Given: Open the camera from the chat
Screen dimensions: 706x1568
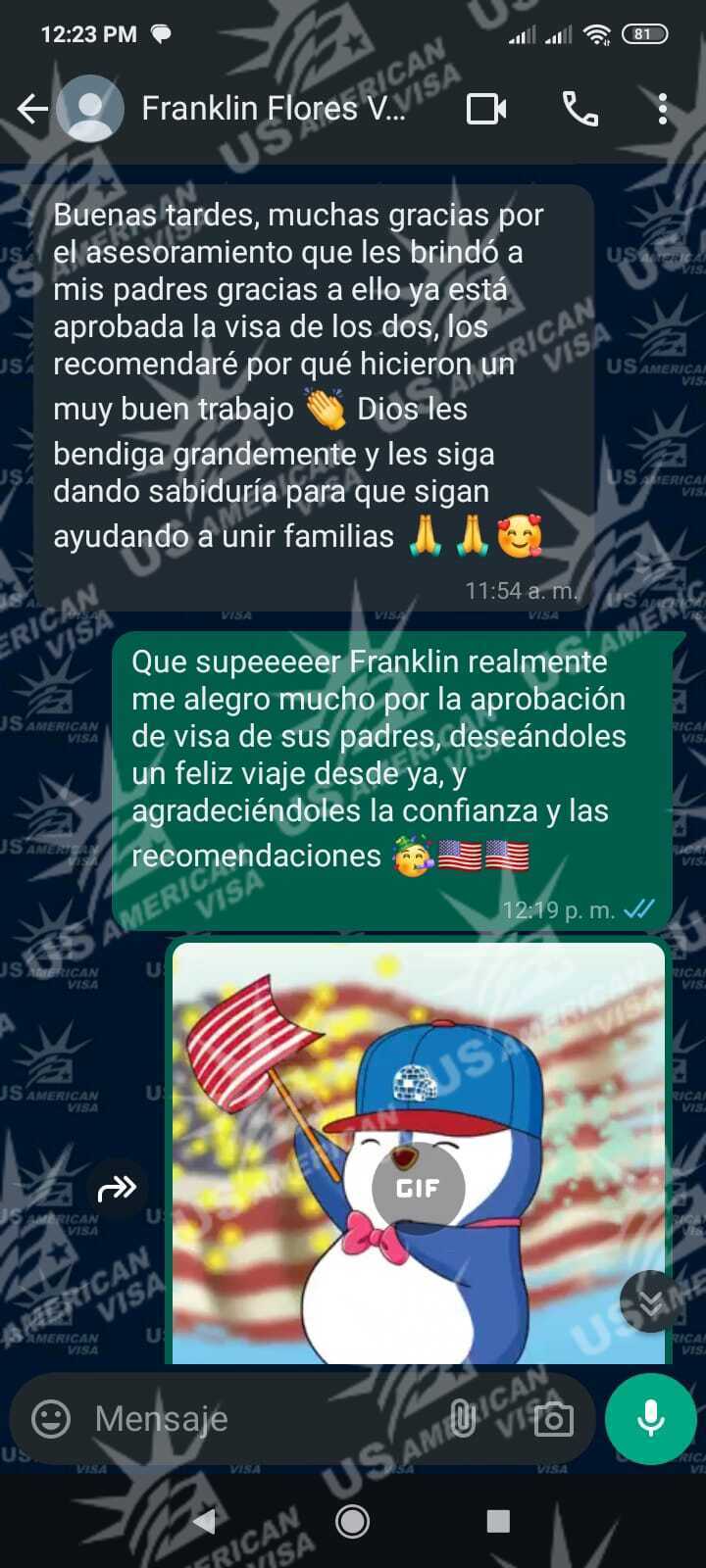Looking at the screenshot, I should pos(553,1418).
